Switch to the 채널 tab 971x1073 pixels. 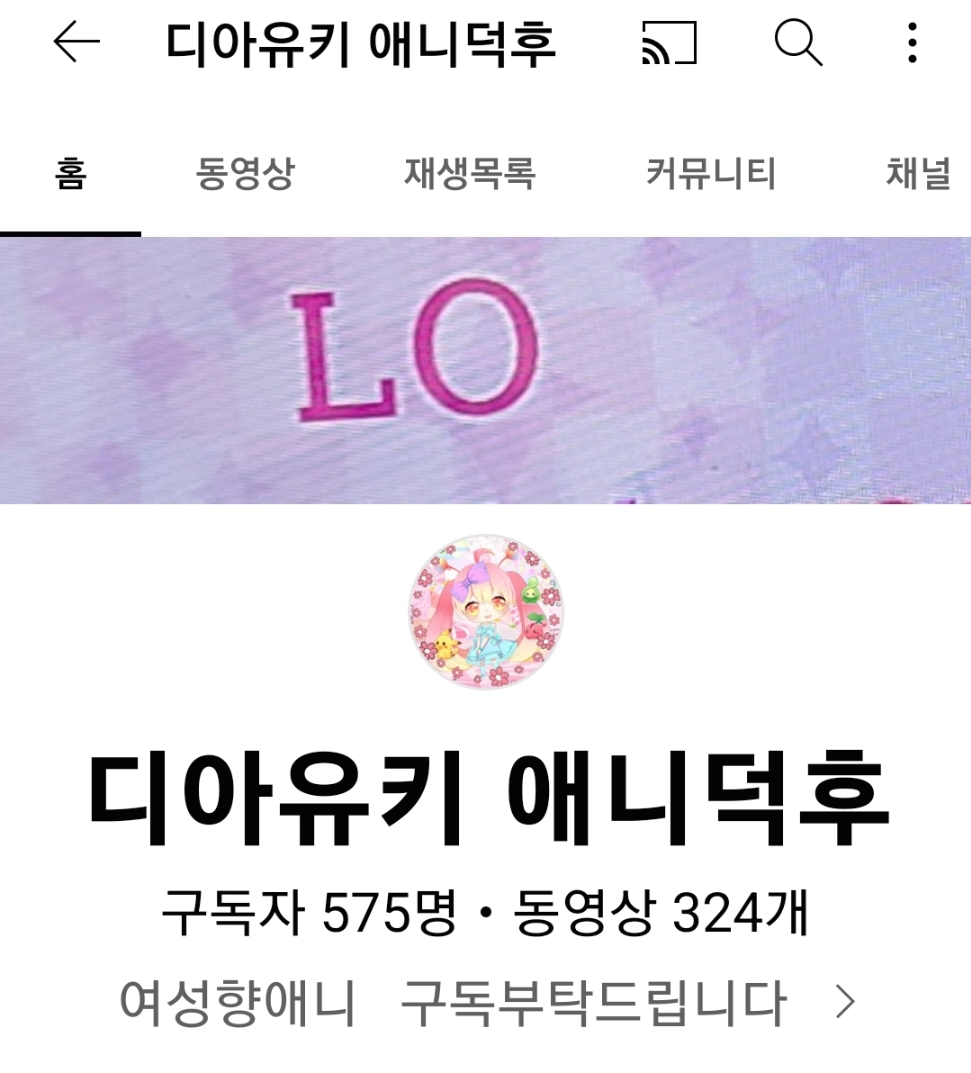point(918,175)
